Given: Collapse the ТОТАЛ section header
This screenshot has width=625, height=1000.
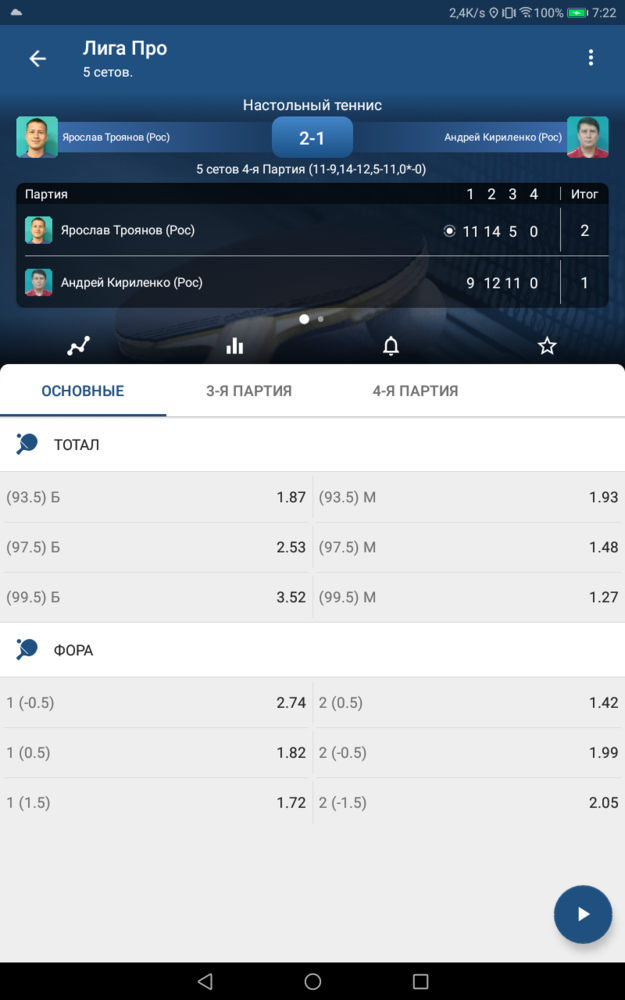Looking at the screenshot, I should pos(312,445).
